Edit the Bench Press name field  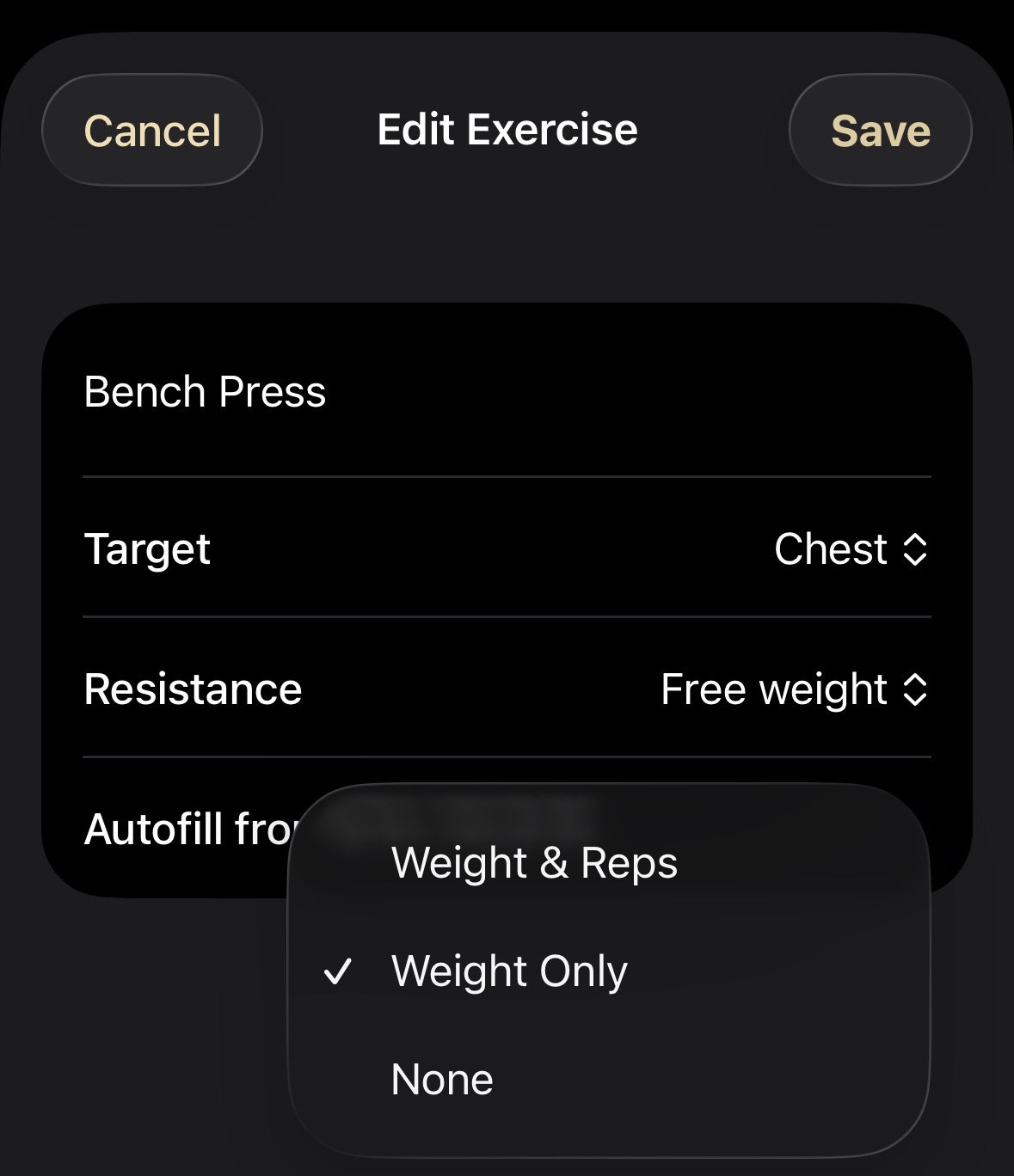(507, 392)
